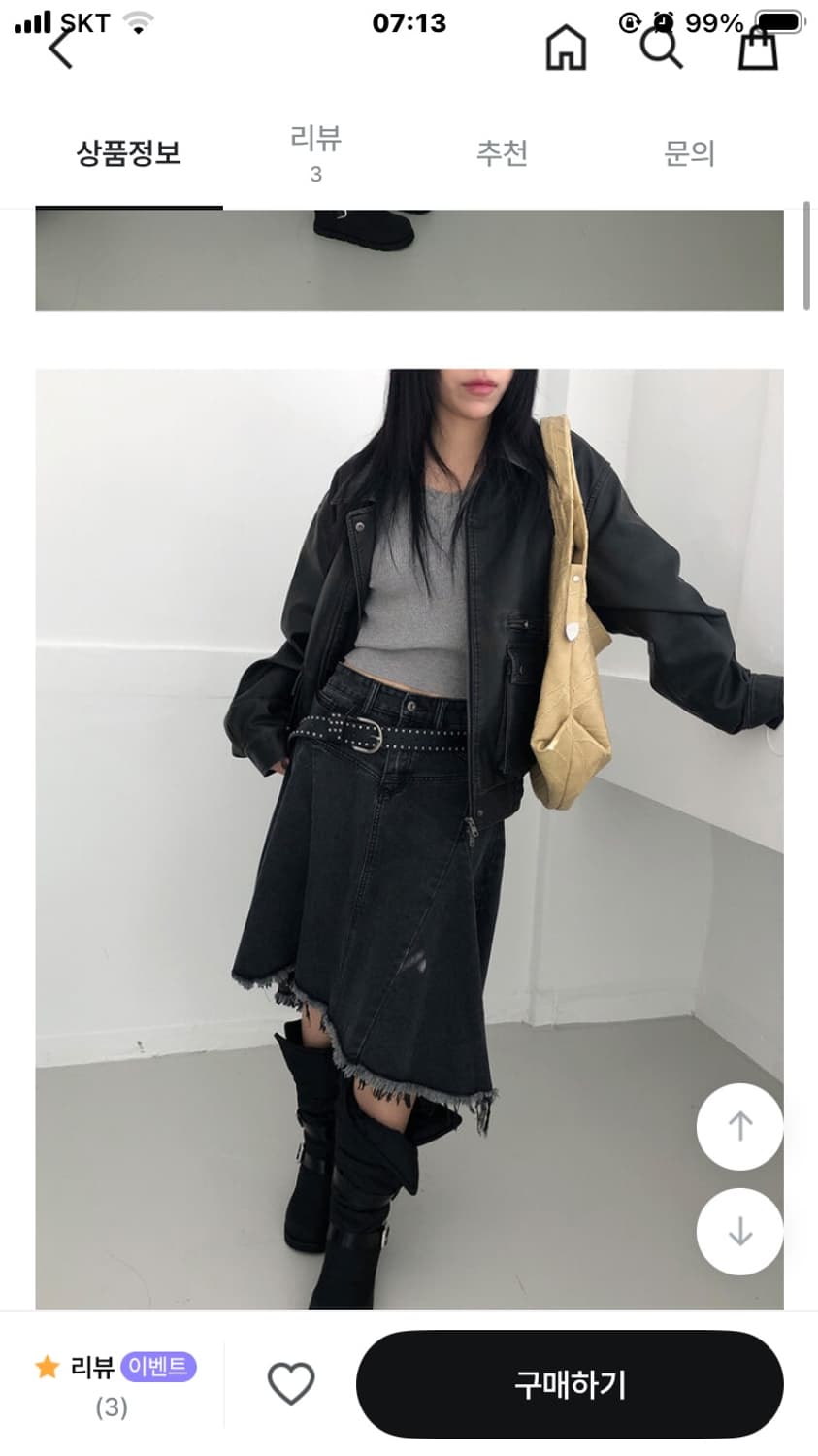818x1456 pixels.
Task: Tap the review count (3) link
Action: point(110,1409)
